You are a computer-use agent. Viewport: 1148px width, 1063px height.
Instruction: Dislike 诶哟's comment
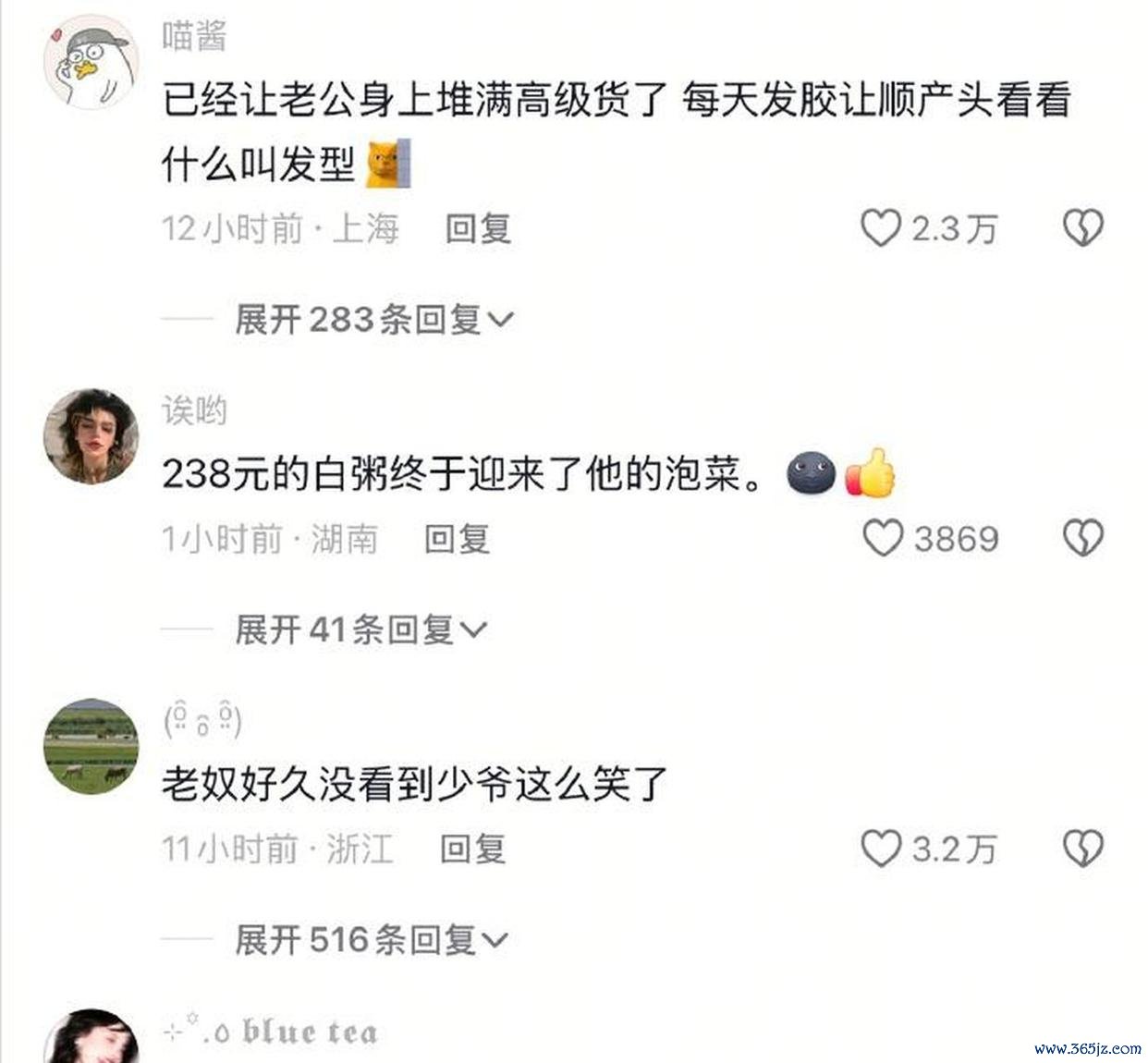pos(1082,538)
